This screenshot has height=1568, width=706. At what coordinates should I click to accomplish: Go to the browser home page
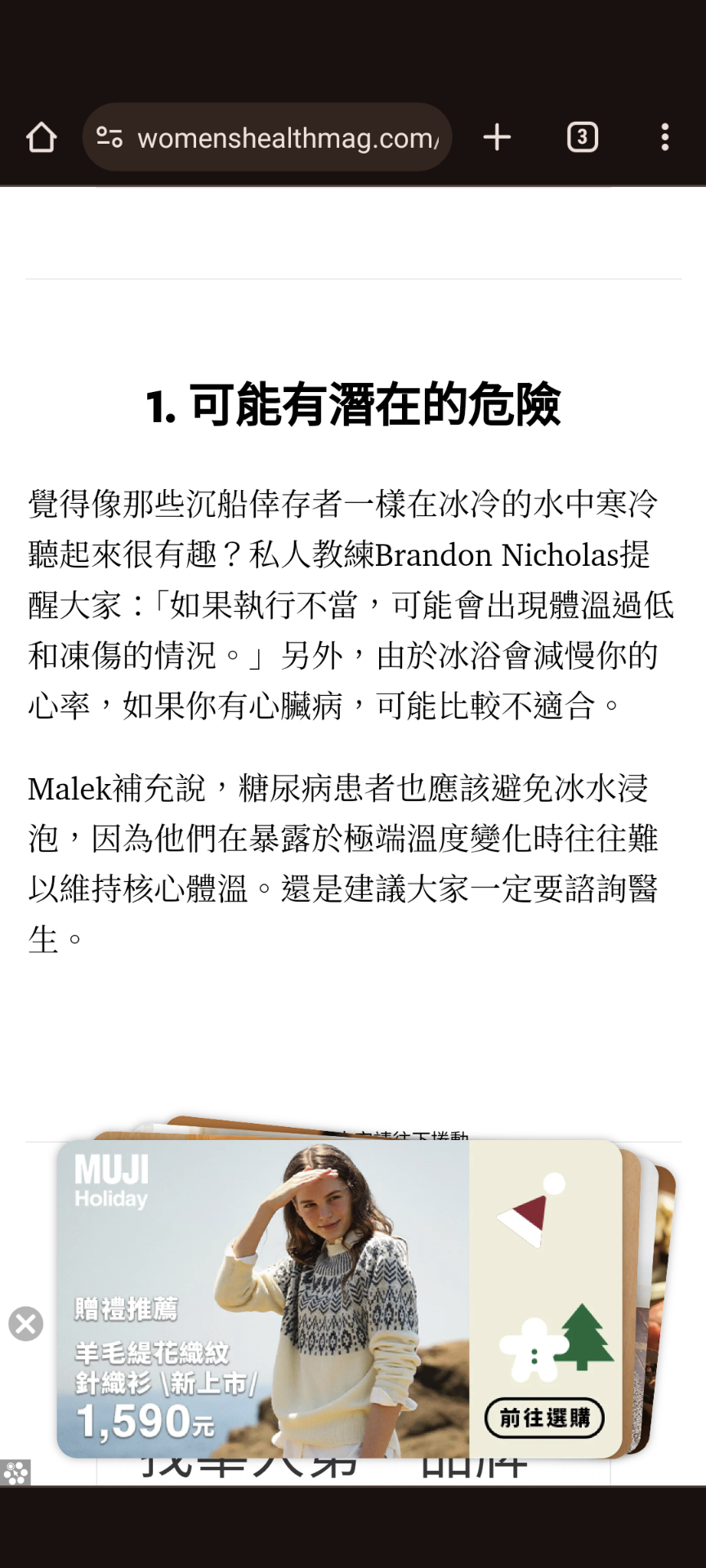[x=41, y=137]
